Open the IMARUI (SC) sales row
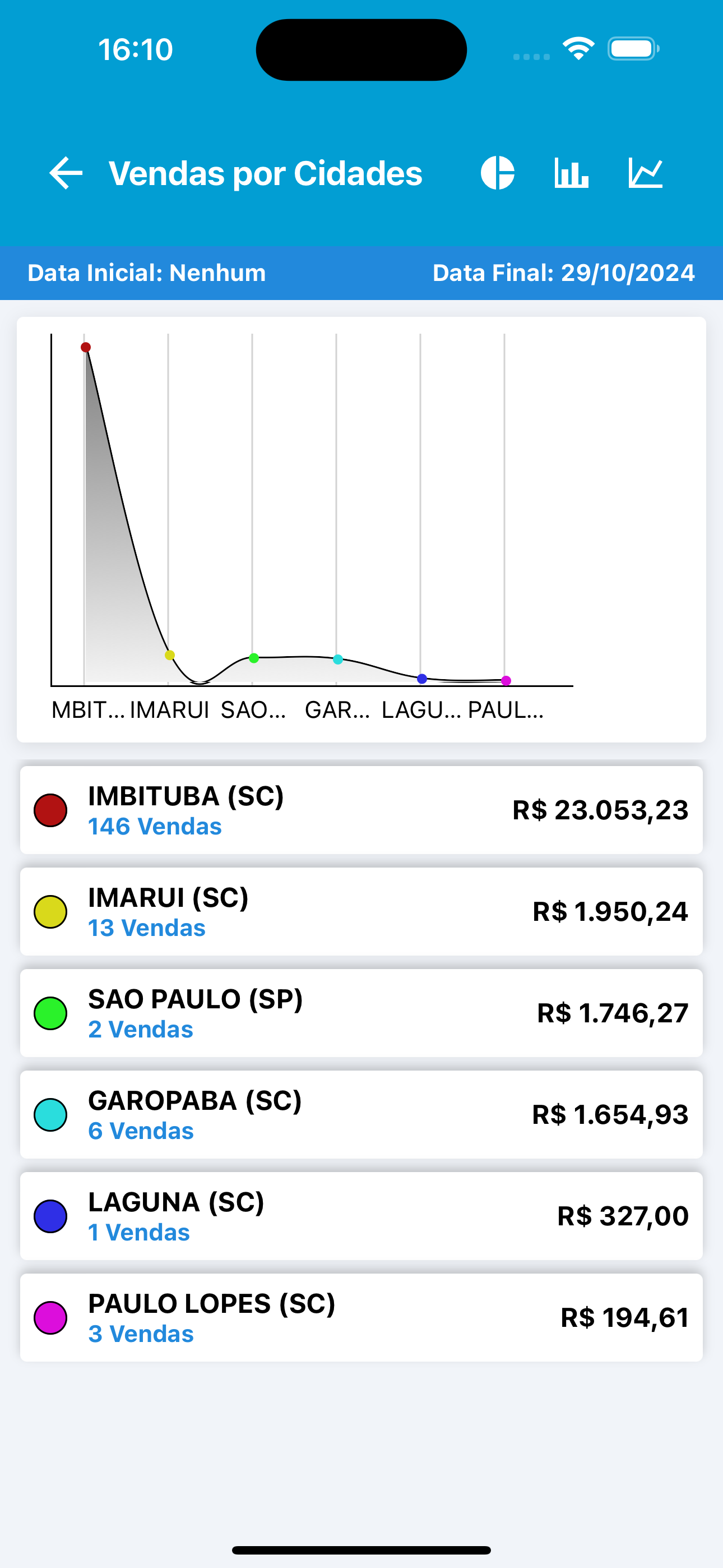This screenshot has height=1568, width=723. (361, 912)
